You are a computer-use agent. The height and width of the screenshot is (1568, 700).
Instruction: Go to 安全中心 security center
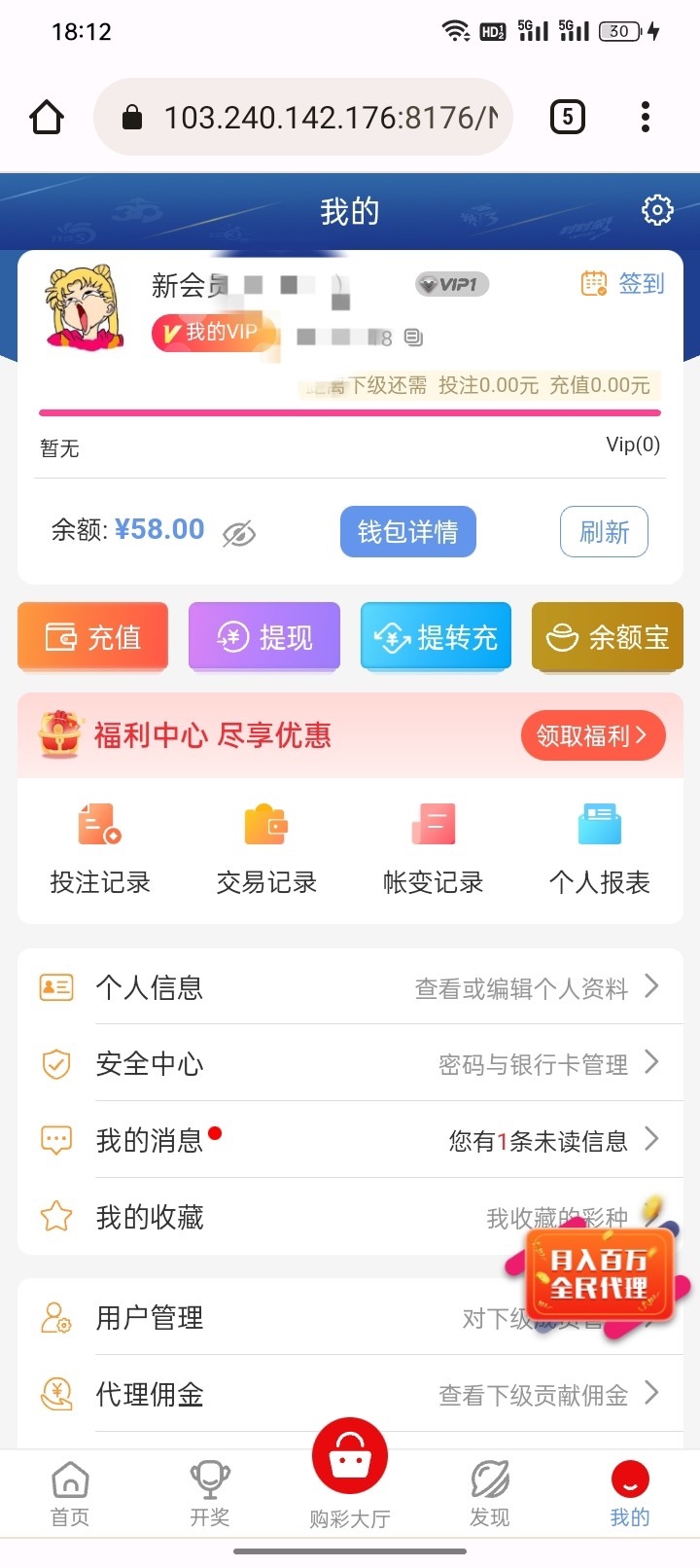pyautogui.click(x=350, y=1063)
